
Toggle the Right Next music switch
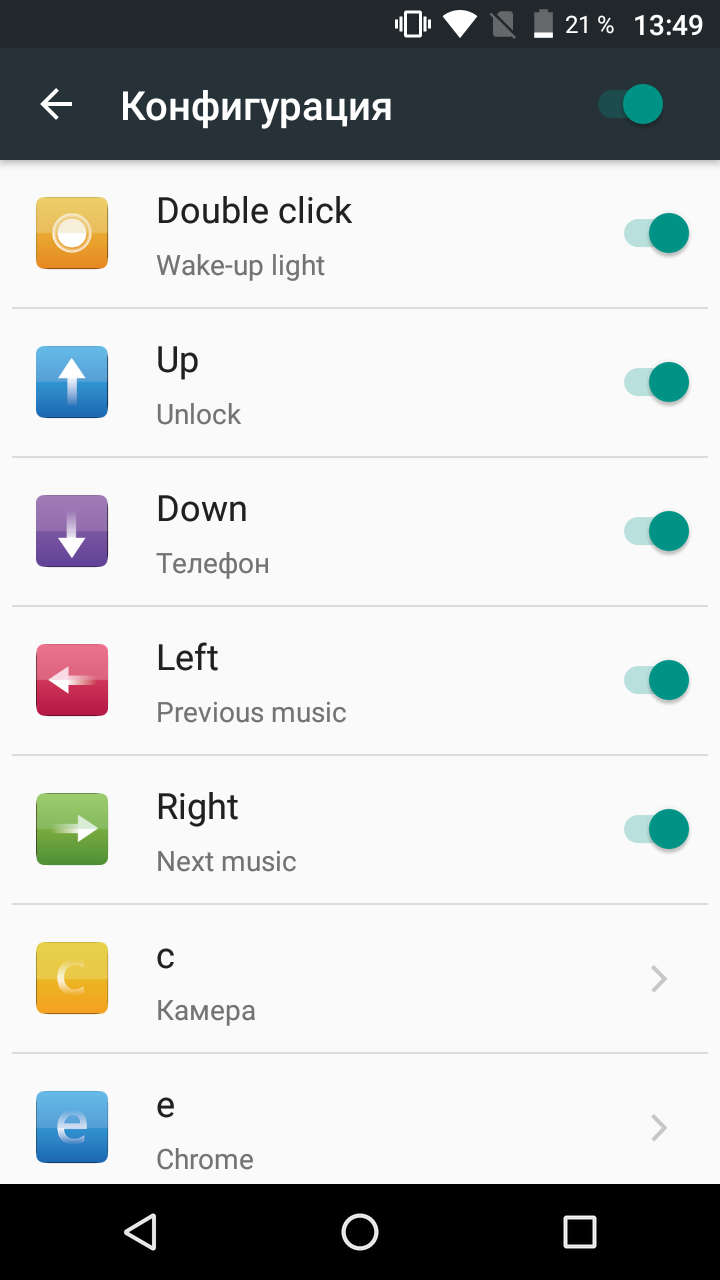(x=657, y=829)
